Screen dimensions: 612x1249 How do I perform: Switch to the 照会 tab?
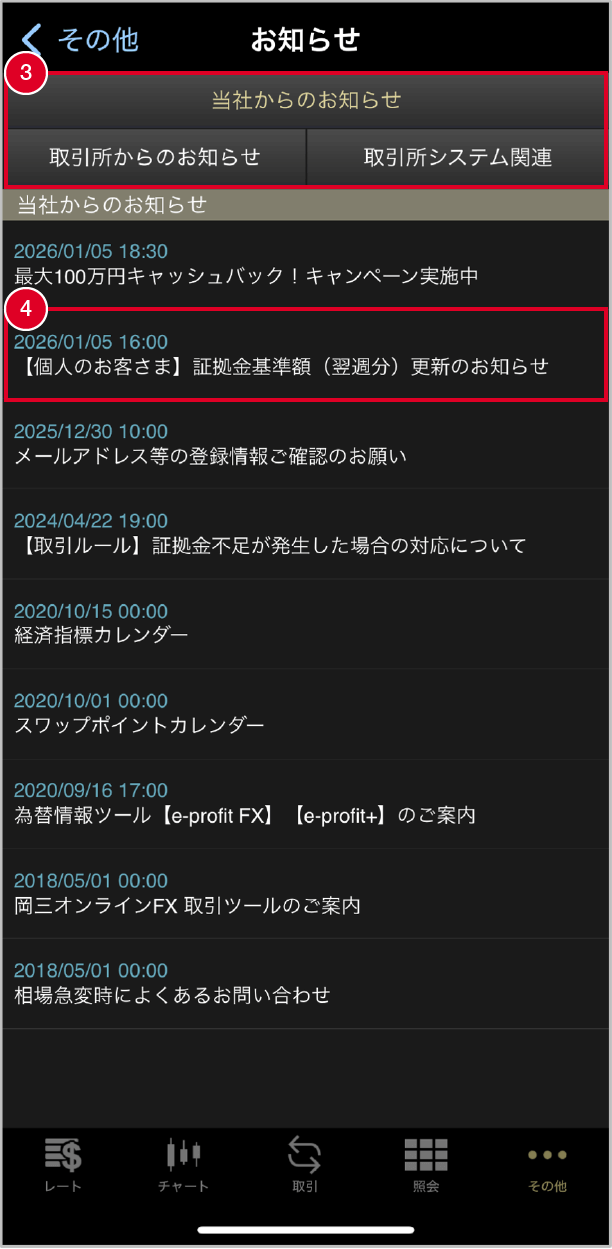point(426,1166)
